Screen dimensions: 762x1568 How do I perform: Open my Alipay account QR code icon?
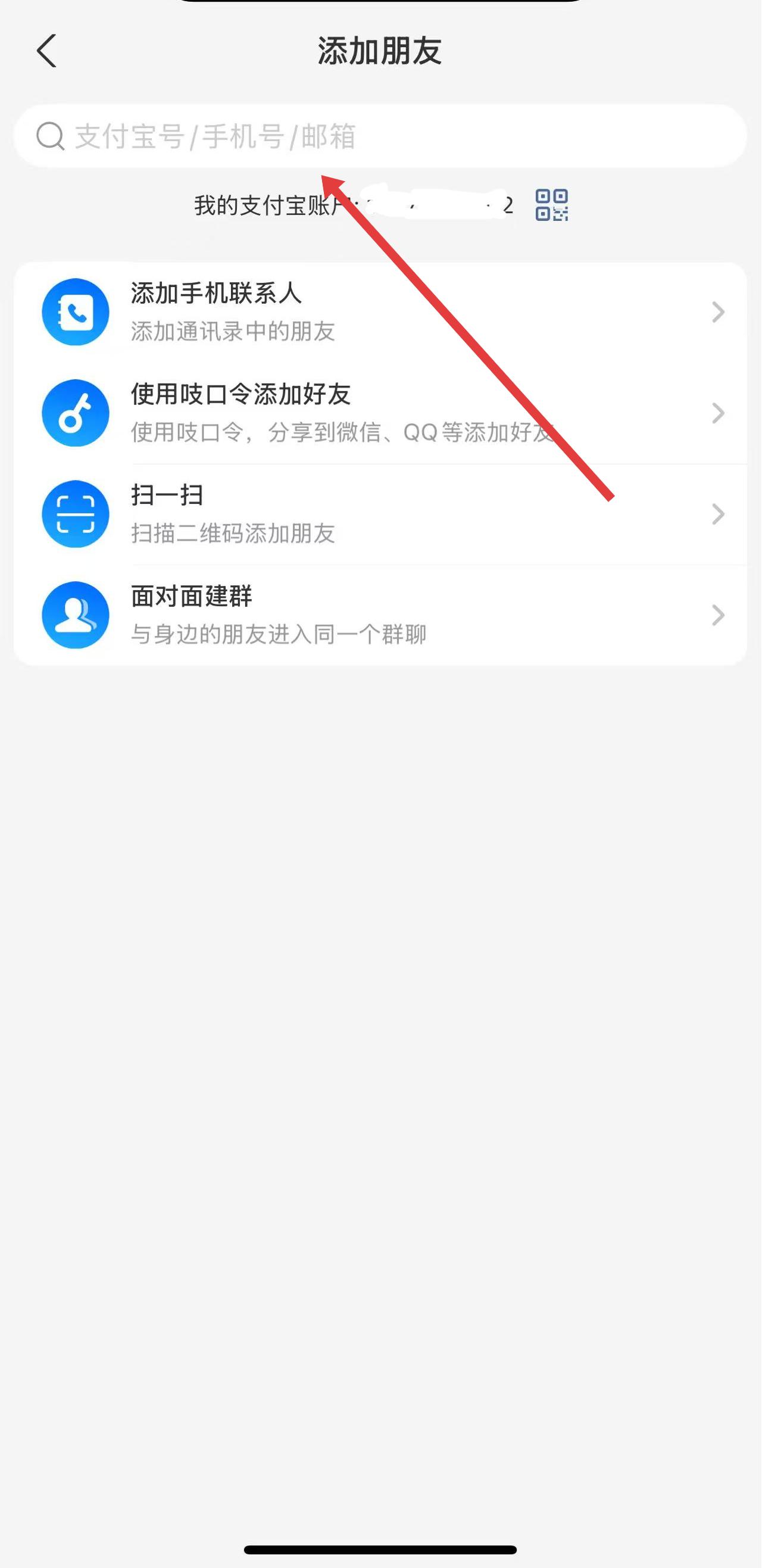coord(551,205)
